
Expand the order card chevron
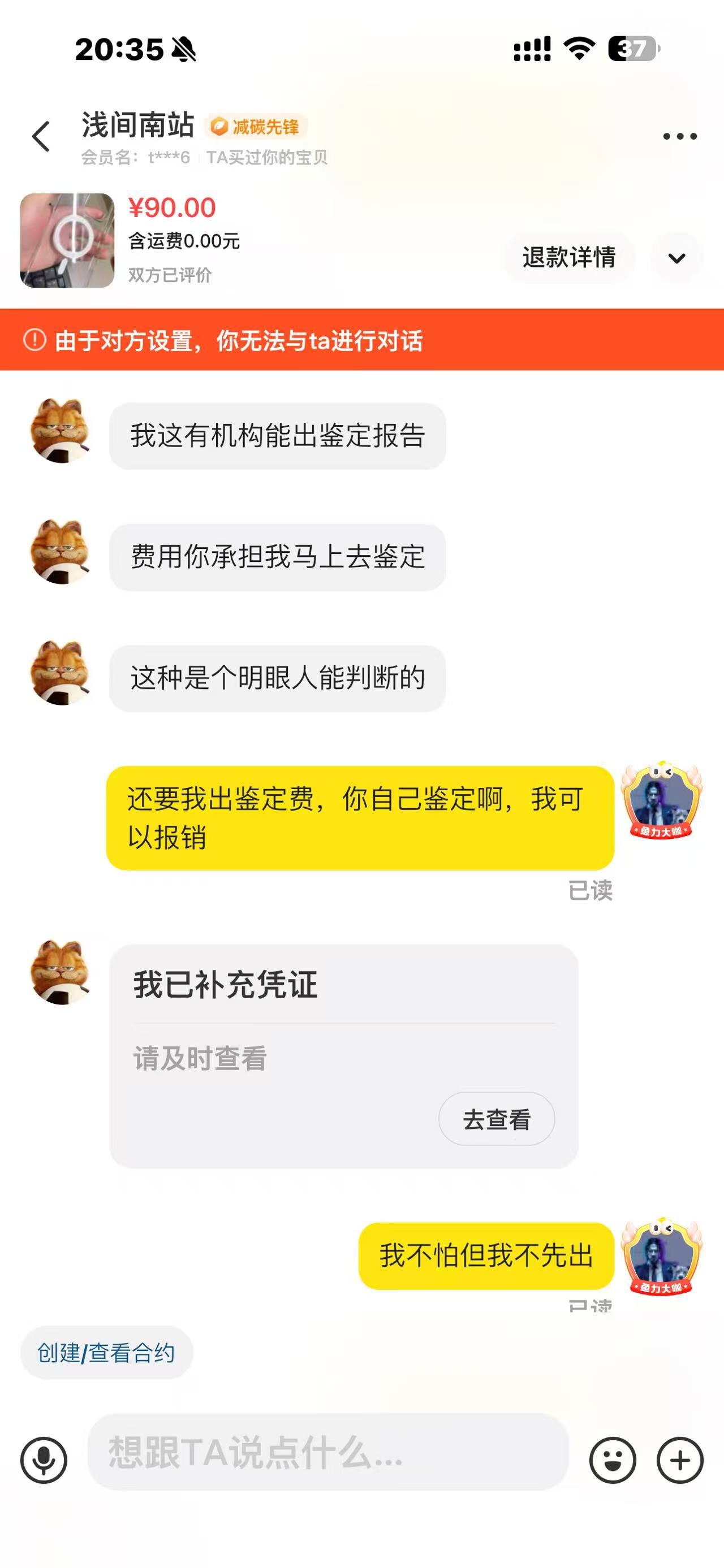676,258
